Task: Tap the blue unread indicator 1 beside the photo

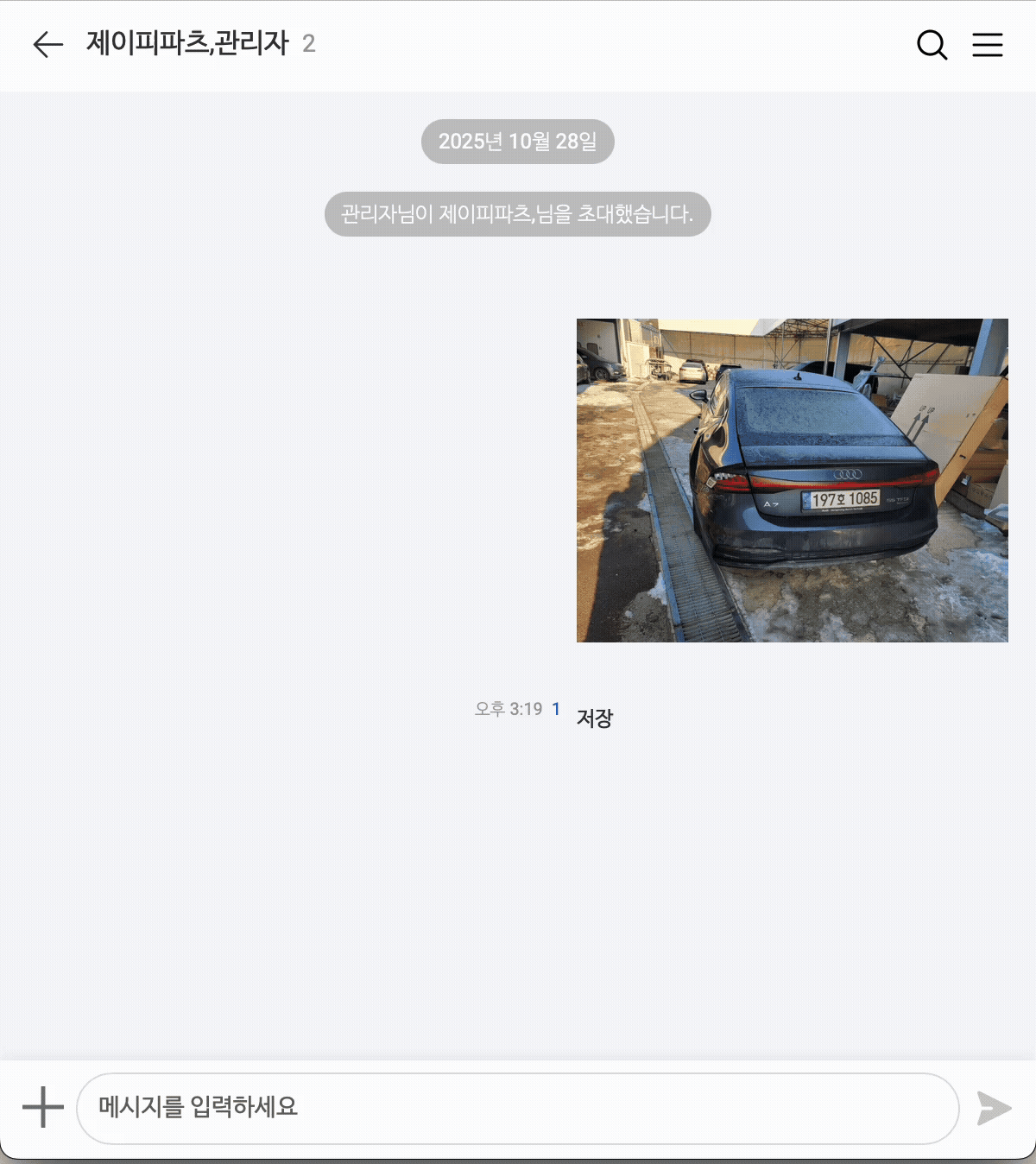Action: tap(557, 708)
